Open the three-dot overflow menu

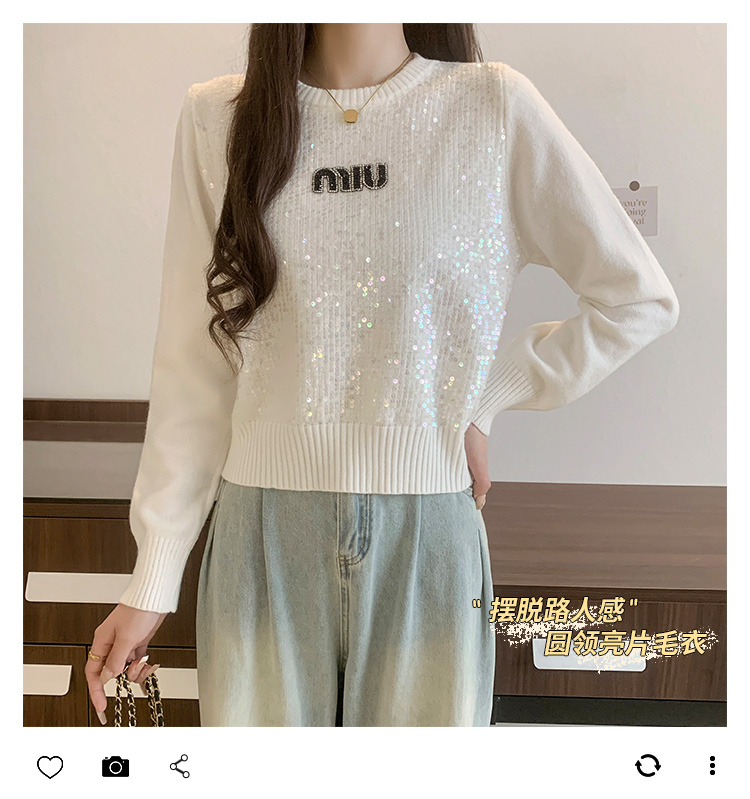[x=712, y=766]
